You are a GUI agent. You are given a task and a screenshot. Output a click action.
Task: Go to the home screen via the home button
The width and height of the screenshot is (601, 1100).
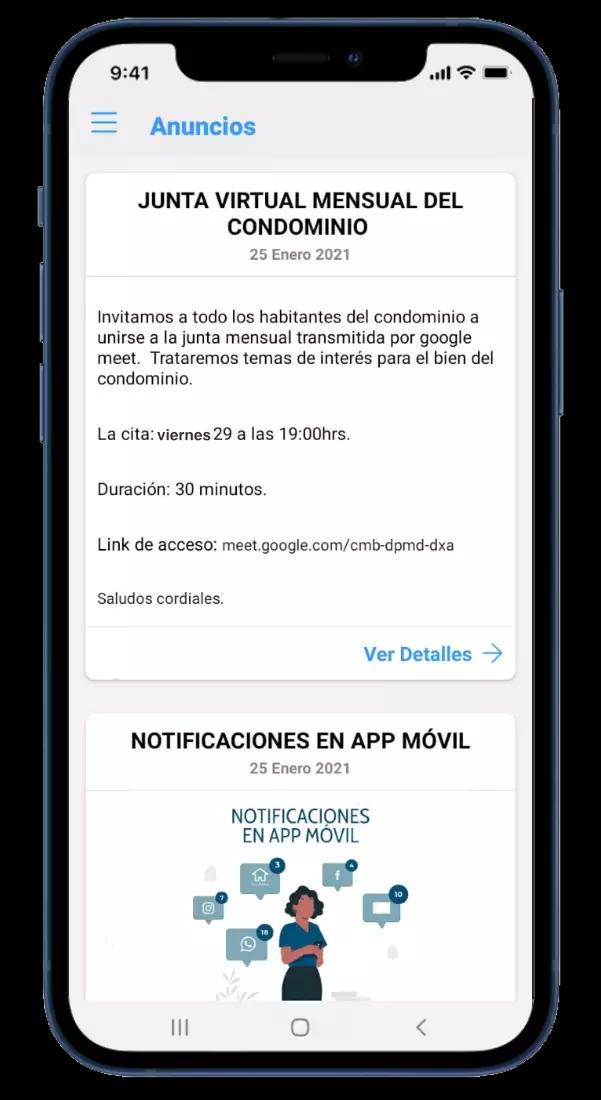pos(300,1027)
